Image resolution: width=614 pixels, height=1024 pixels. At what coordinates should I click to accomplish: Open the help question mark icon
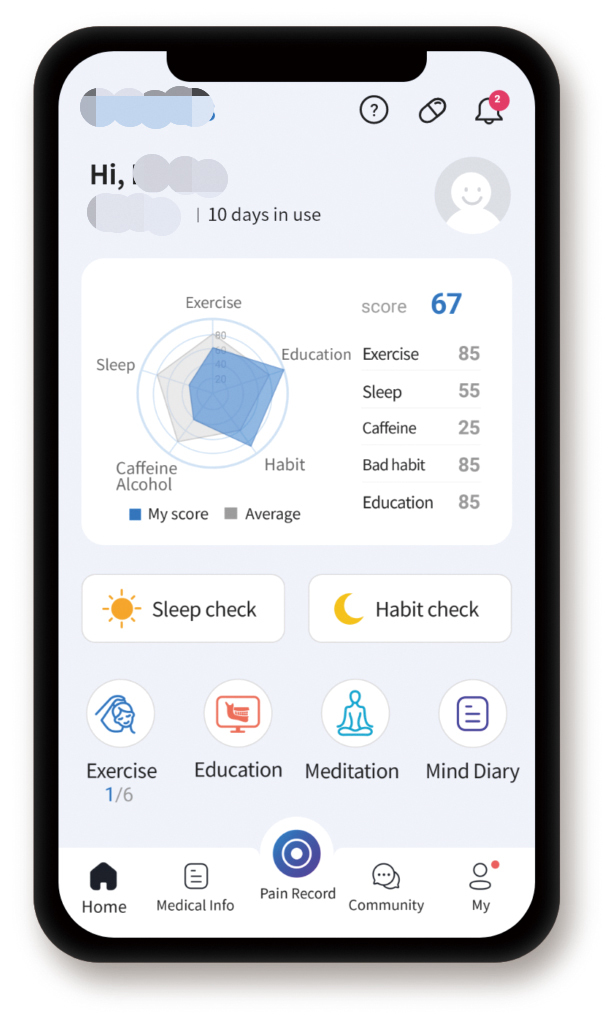click(x=373, y=110)
